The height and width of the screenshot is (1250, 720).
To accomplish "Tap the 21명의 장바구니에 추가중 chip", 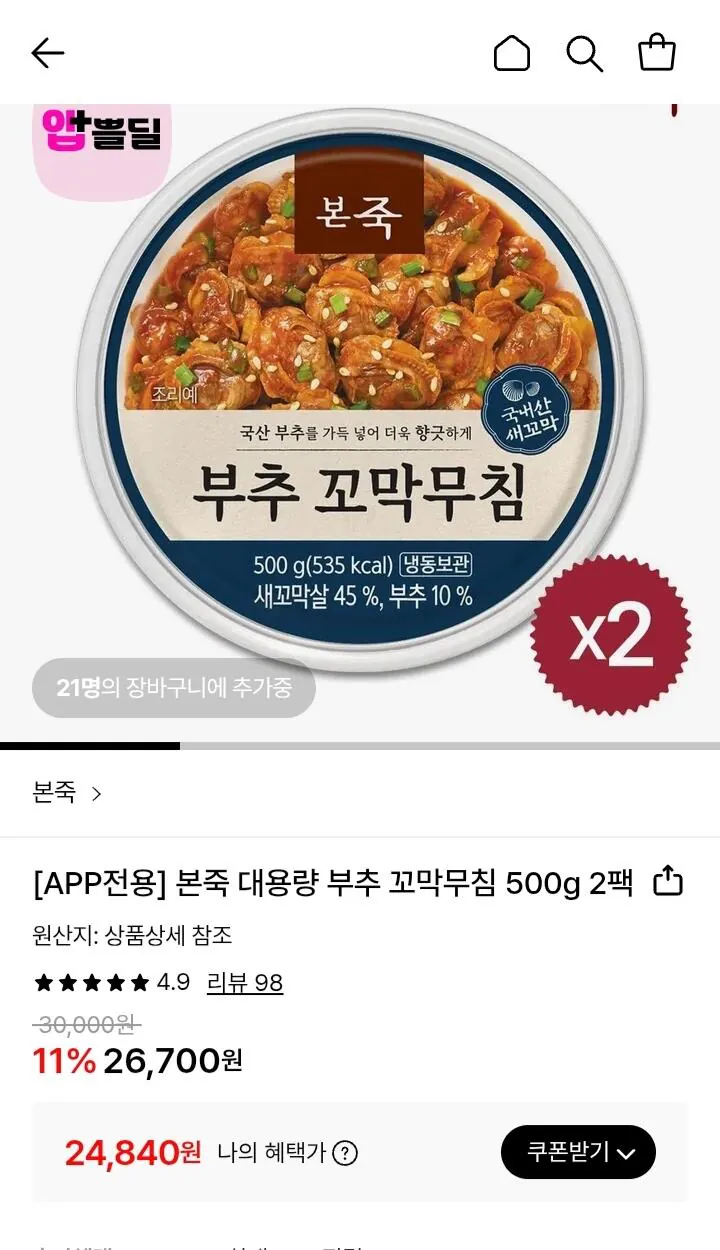I will pos(173,688).
